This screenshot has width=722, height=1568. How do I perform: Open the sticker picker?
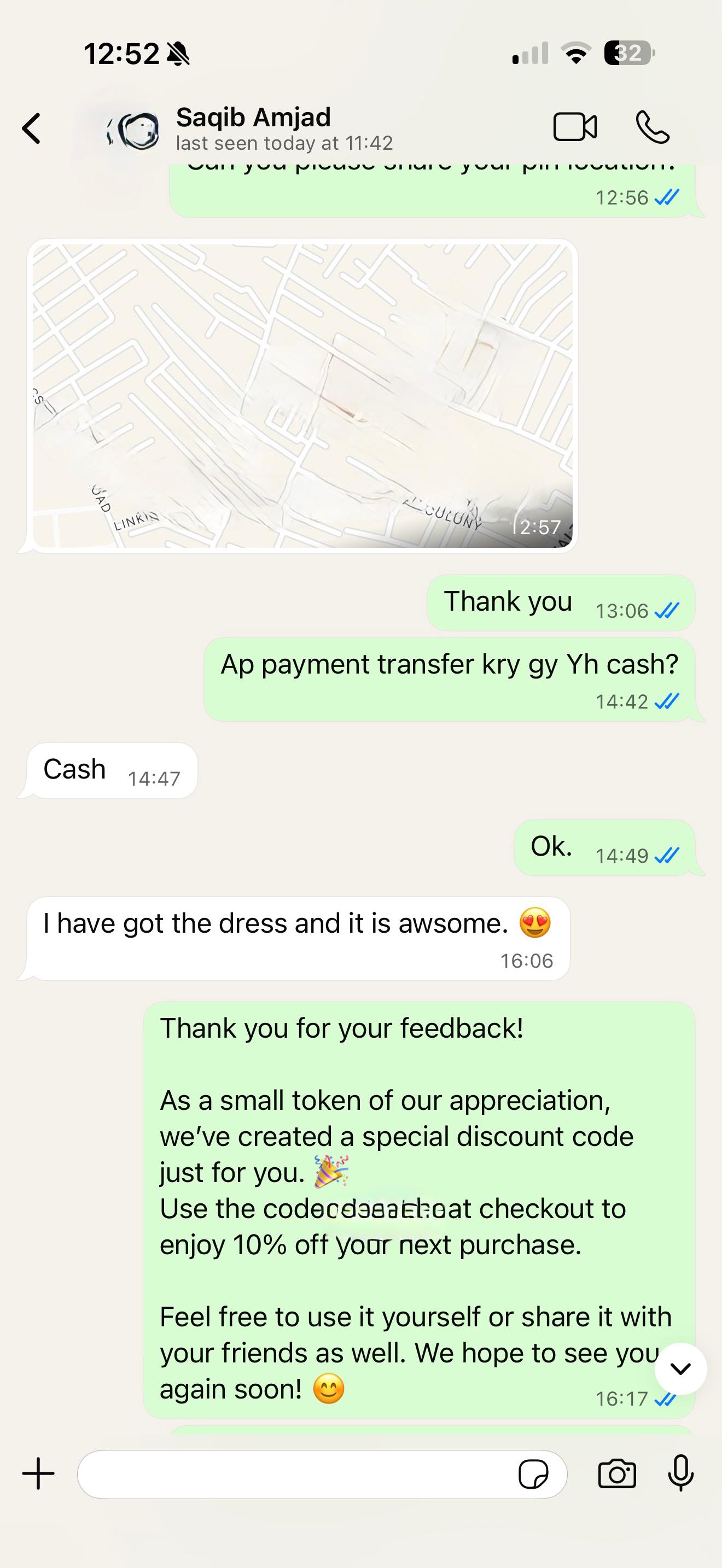click(x=533, y=1475)
